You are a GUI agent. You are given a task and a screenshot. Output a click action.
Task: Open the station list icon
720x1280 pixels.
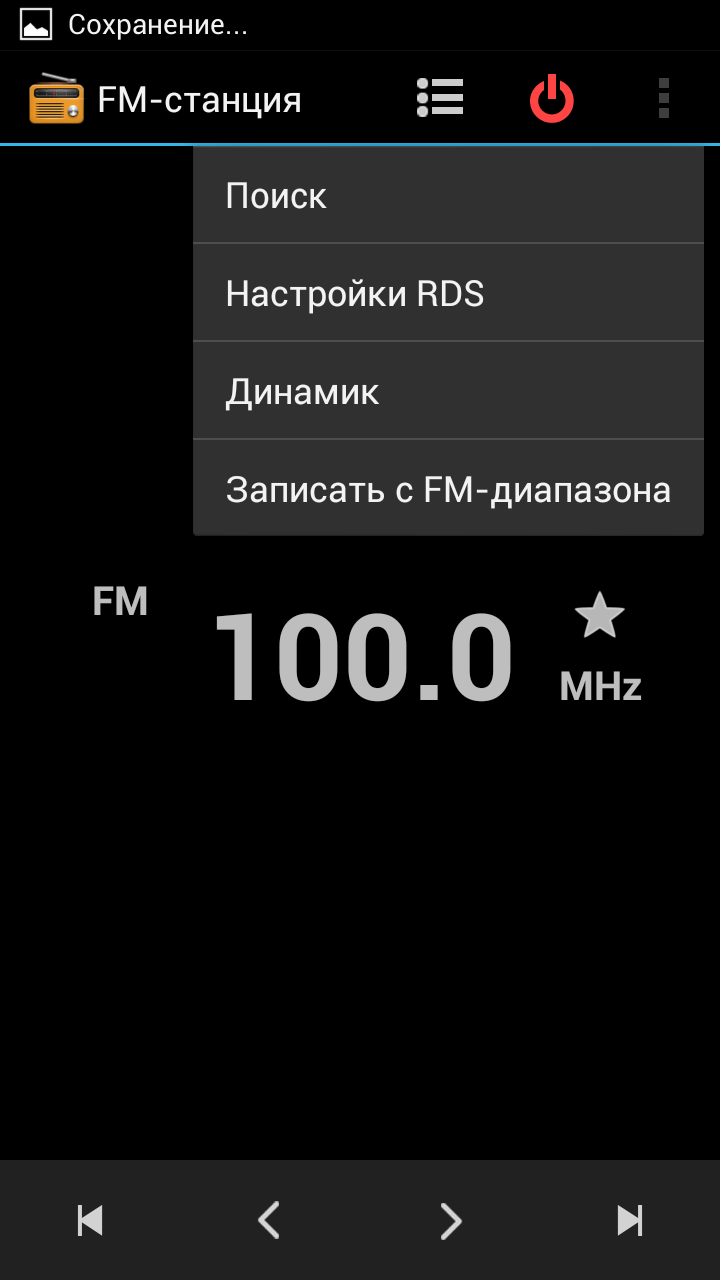[x=440, y=98]
